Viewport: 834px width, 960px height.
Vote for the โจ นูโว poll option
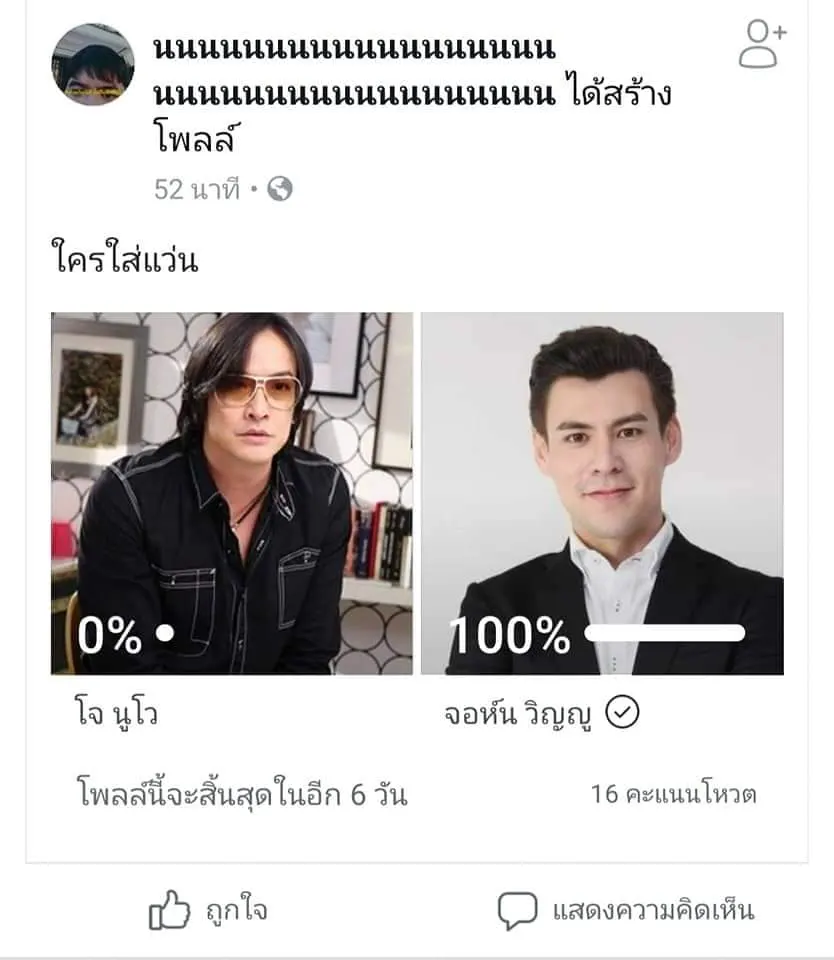[x=231, y=494]
